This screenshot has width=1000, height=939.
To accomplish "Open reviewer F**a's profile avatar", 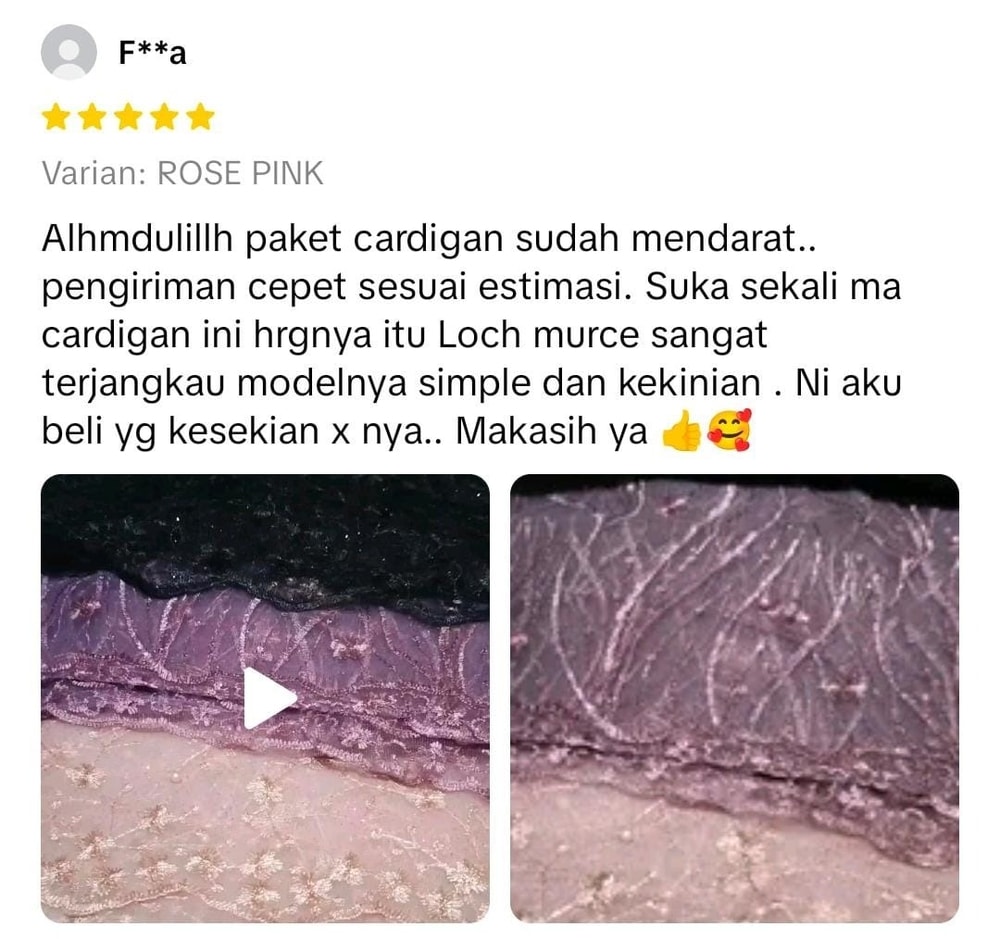I will pos(68,52).
